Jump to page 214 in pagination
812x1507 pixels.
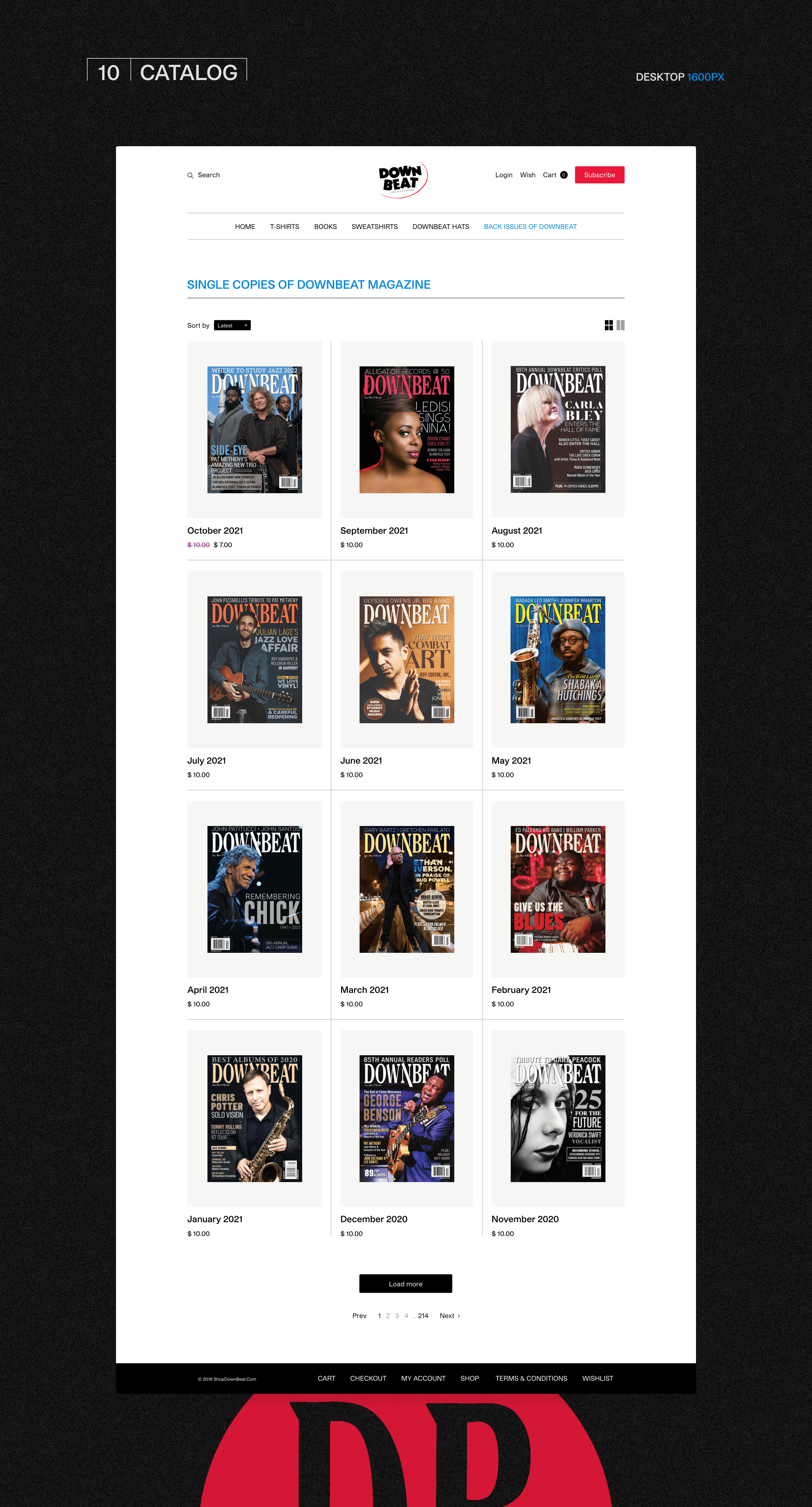click(423, 1316)
